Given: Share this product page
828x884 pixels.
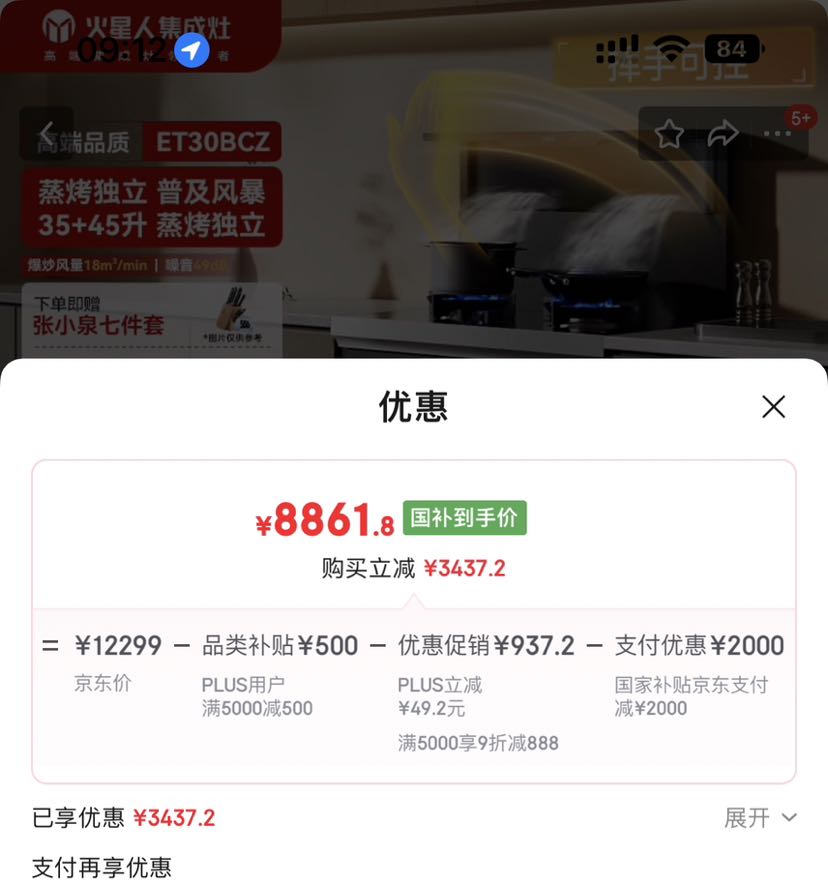Looking at the screenshot, I should tap(722, 134).
